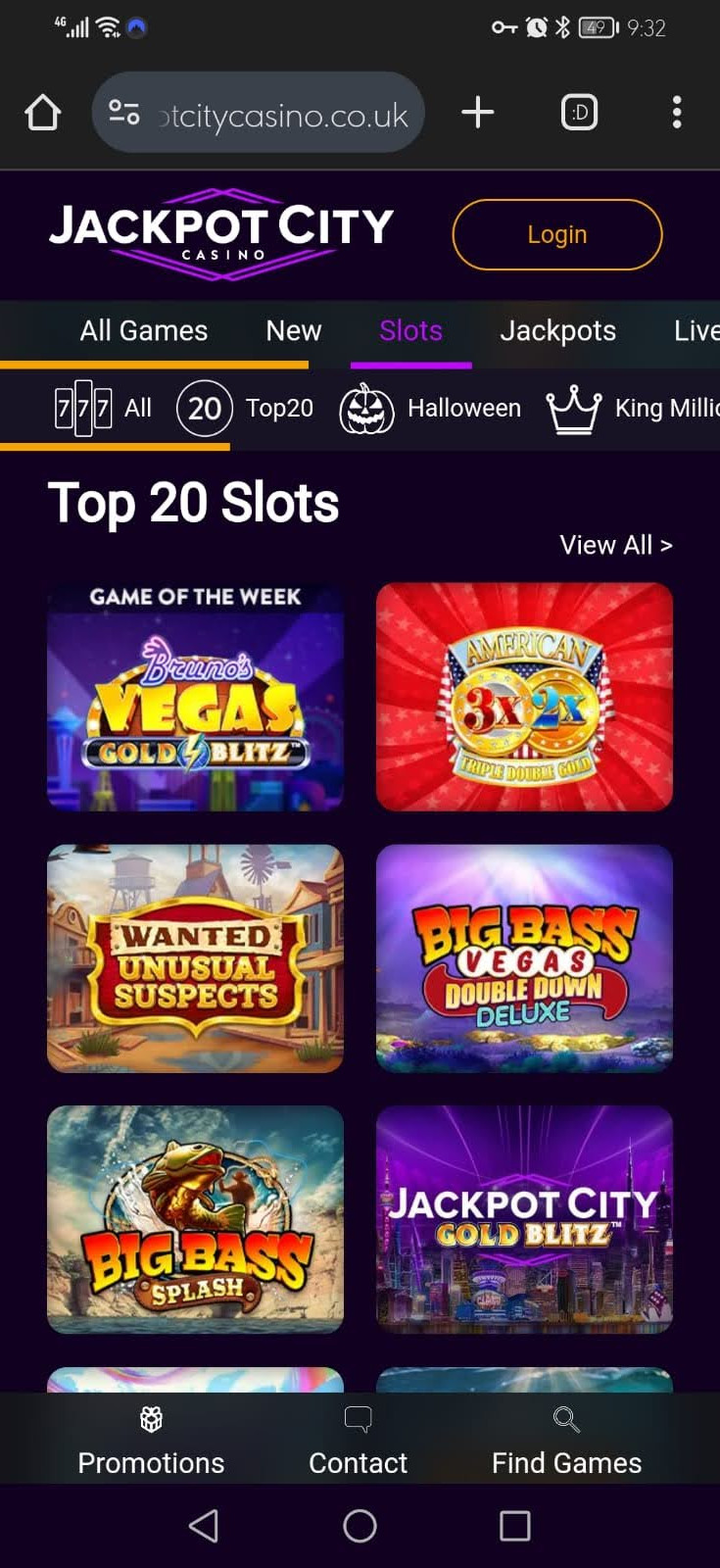Open Wanted Unusual Suspects game
Screen dimensions: 720x1568
[x=195, y=958]
